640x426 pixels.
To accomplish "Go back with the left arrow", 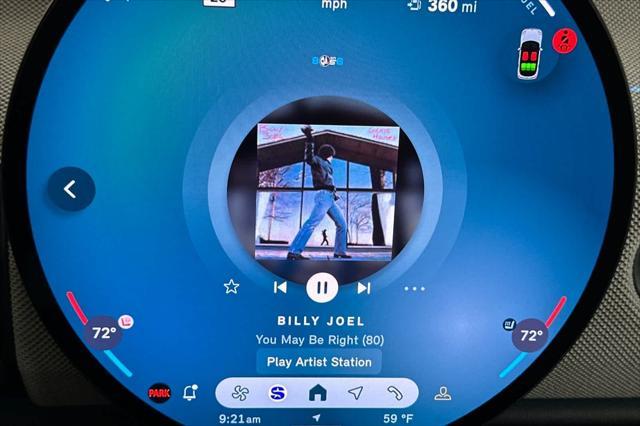I will click(x=71, y=188).
